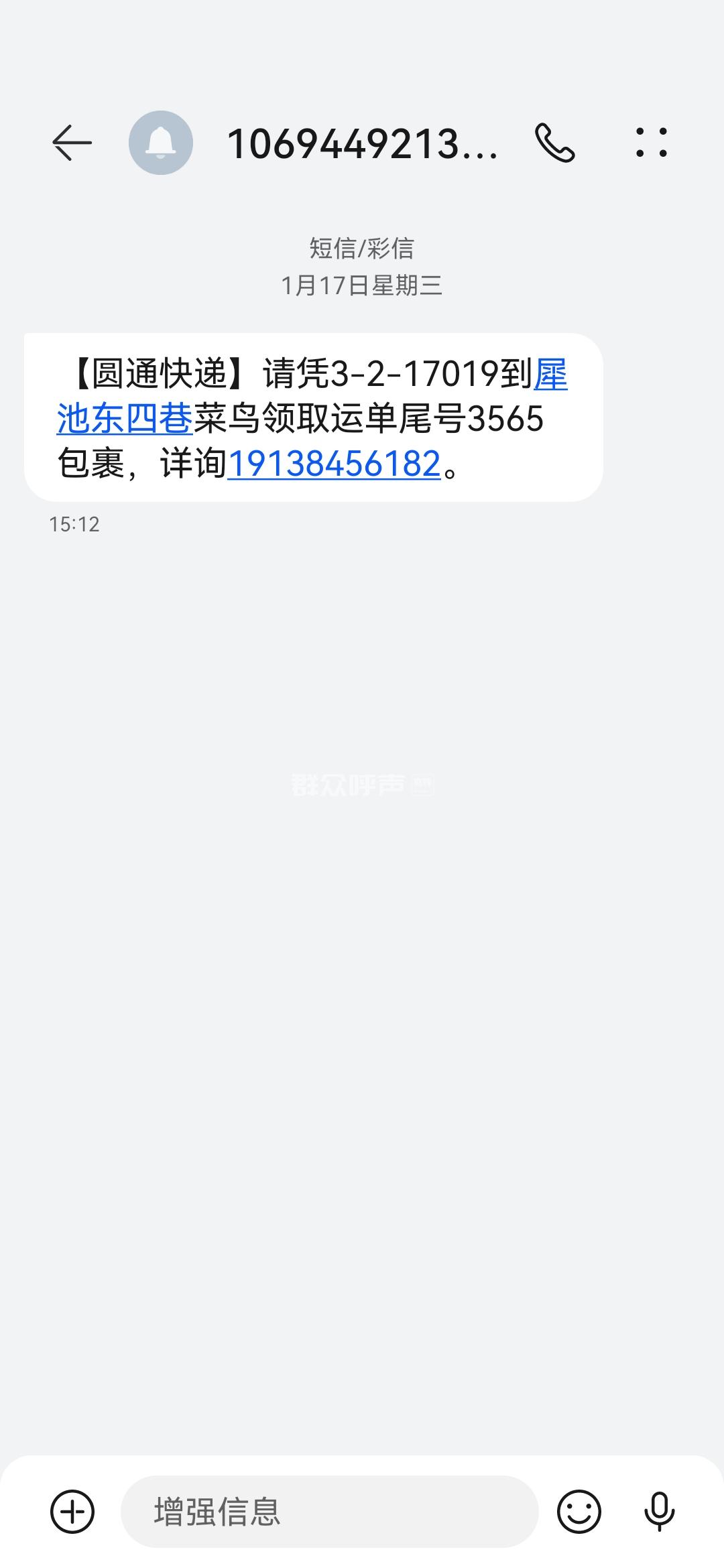Start voice input with the microphone
This screenshot has height=1568, width=724.
point(659,1512)
